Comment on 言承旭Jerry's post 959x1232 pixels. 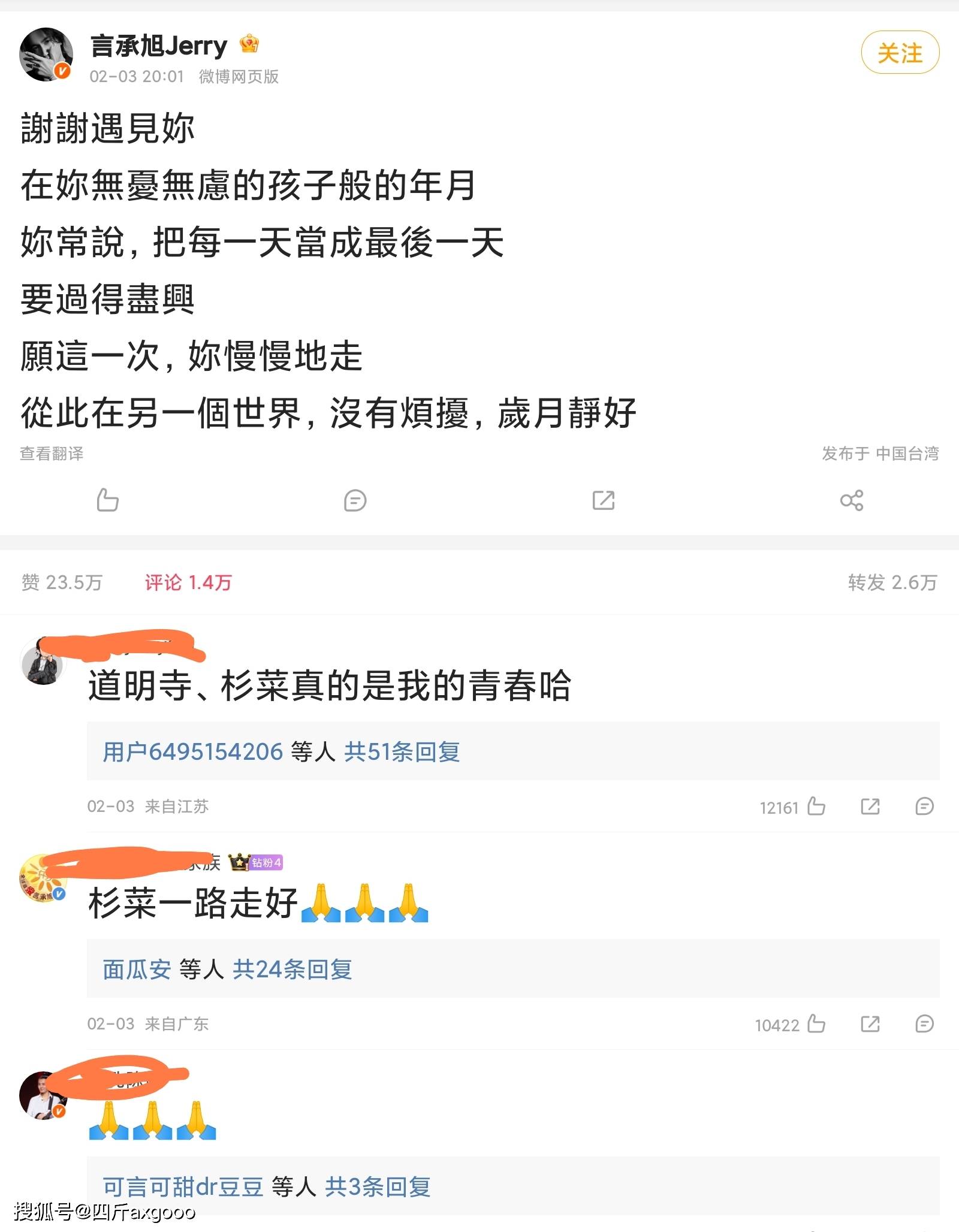pos(355,500)
